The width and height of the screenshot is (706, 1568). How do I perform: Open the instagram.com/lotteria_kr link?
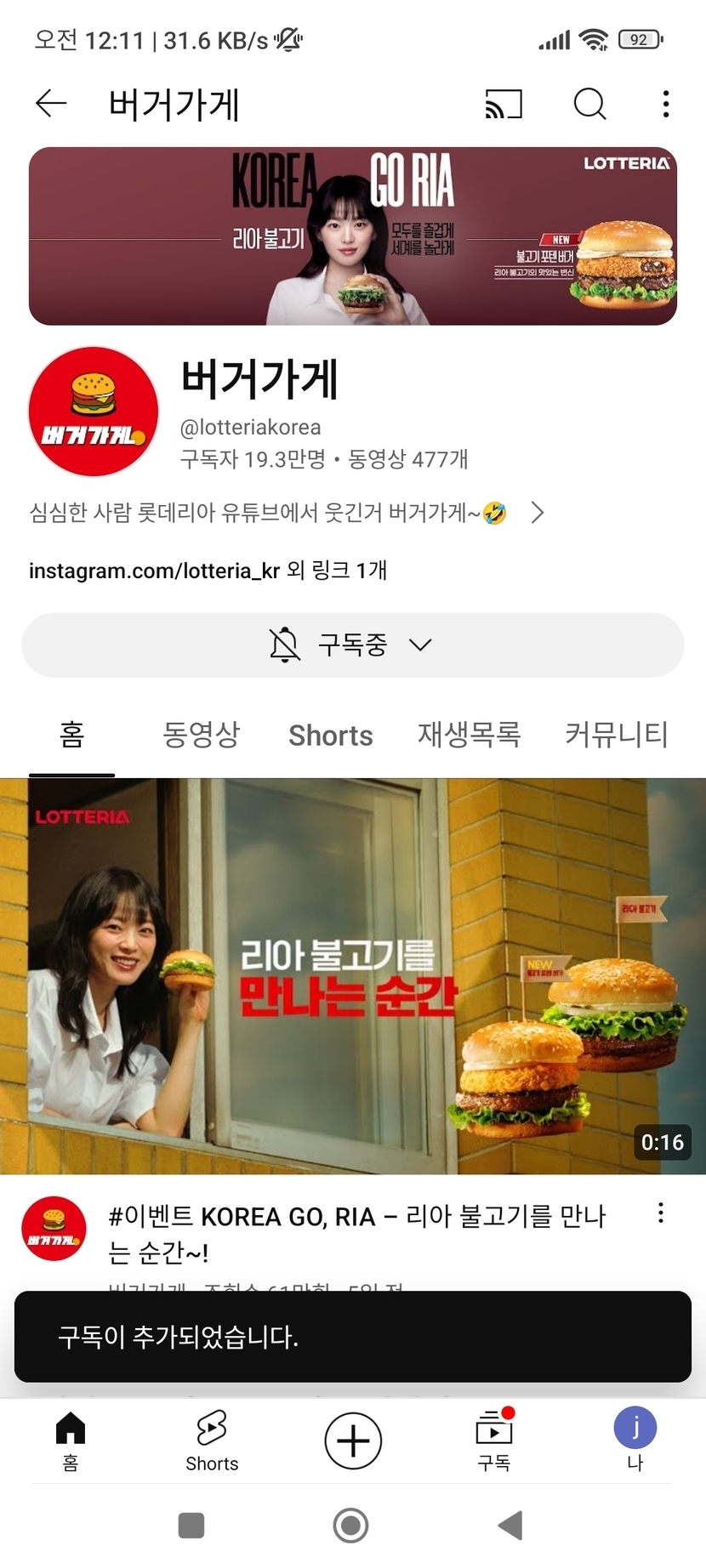tap(155, 571)
